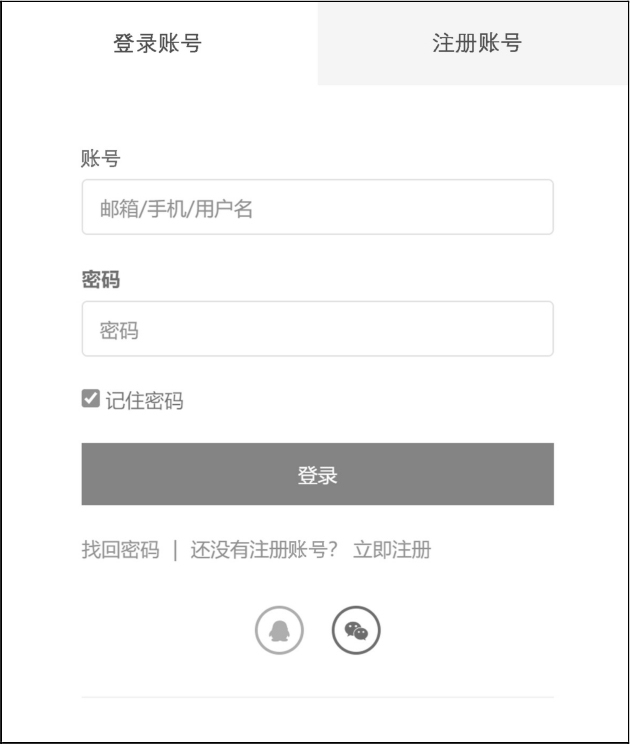
Task: Uncheck the 记住密码 checkbox
Action: pyautogui.click(x=91, y=399)
